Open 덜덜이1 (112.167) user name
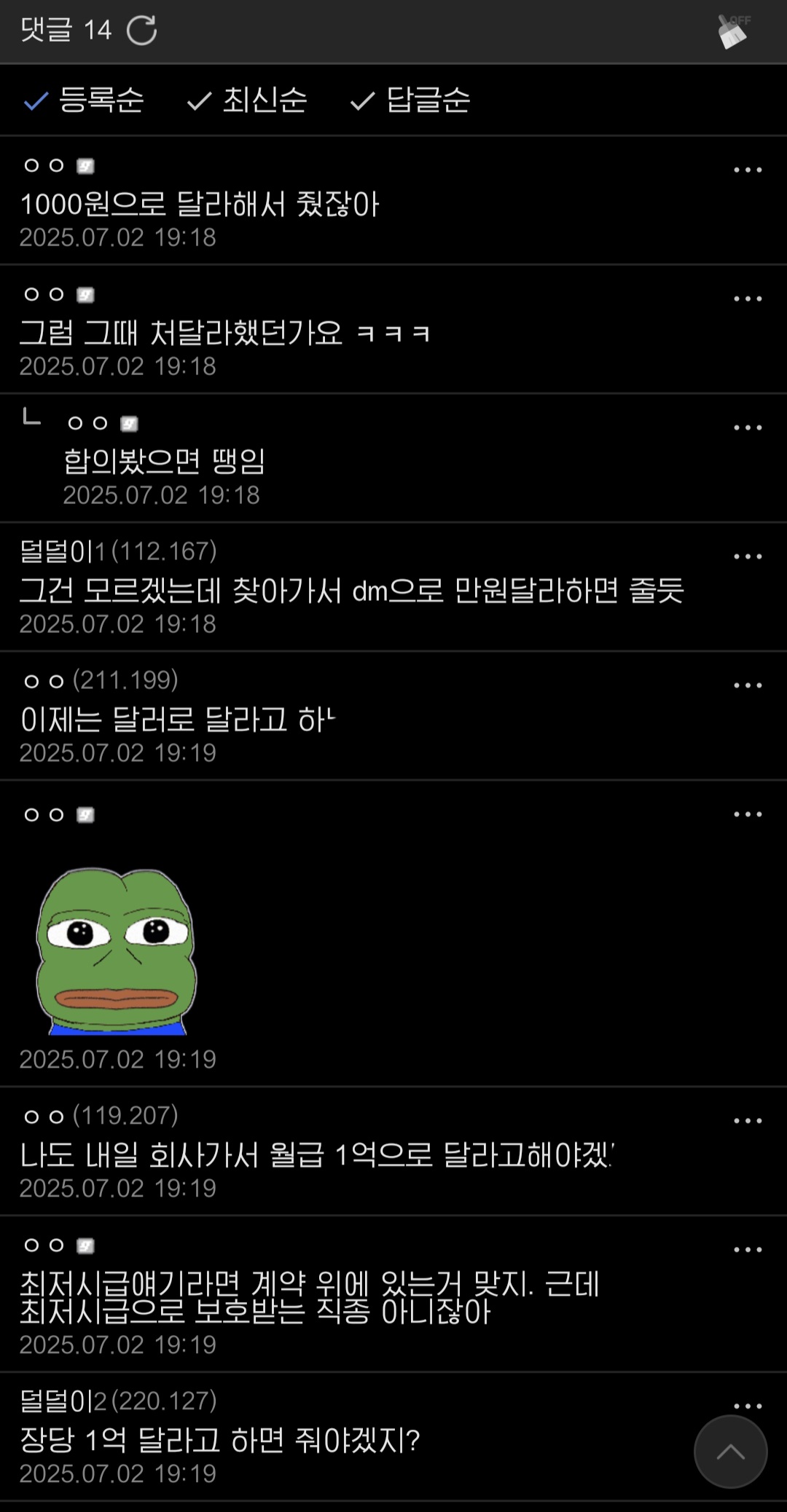Viewport: 787px width, 1512px height. (118, 551)
